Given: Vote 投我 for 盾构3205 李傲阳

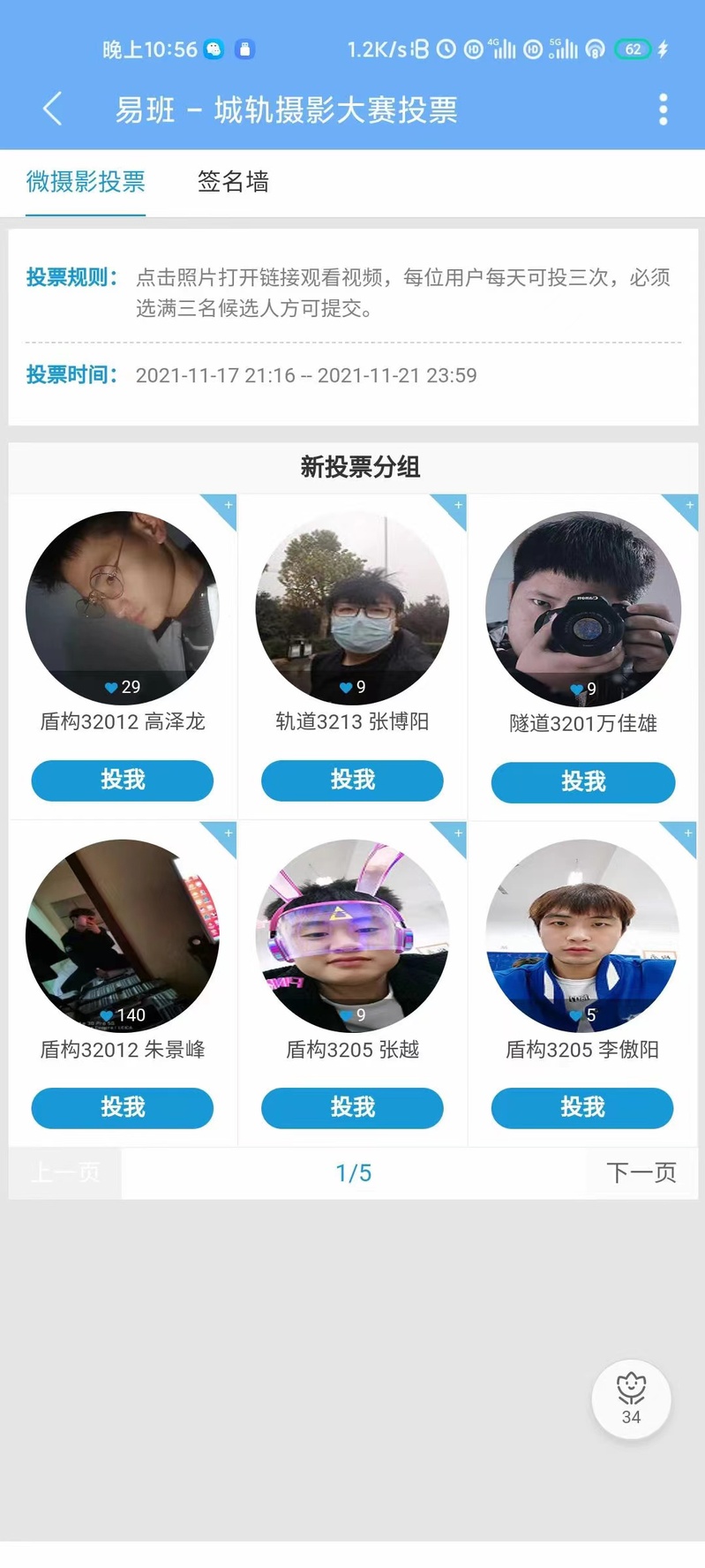Looking at the screenshot, I should [582, 1108].
